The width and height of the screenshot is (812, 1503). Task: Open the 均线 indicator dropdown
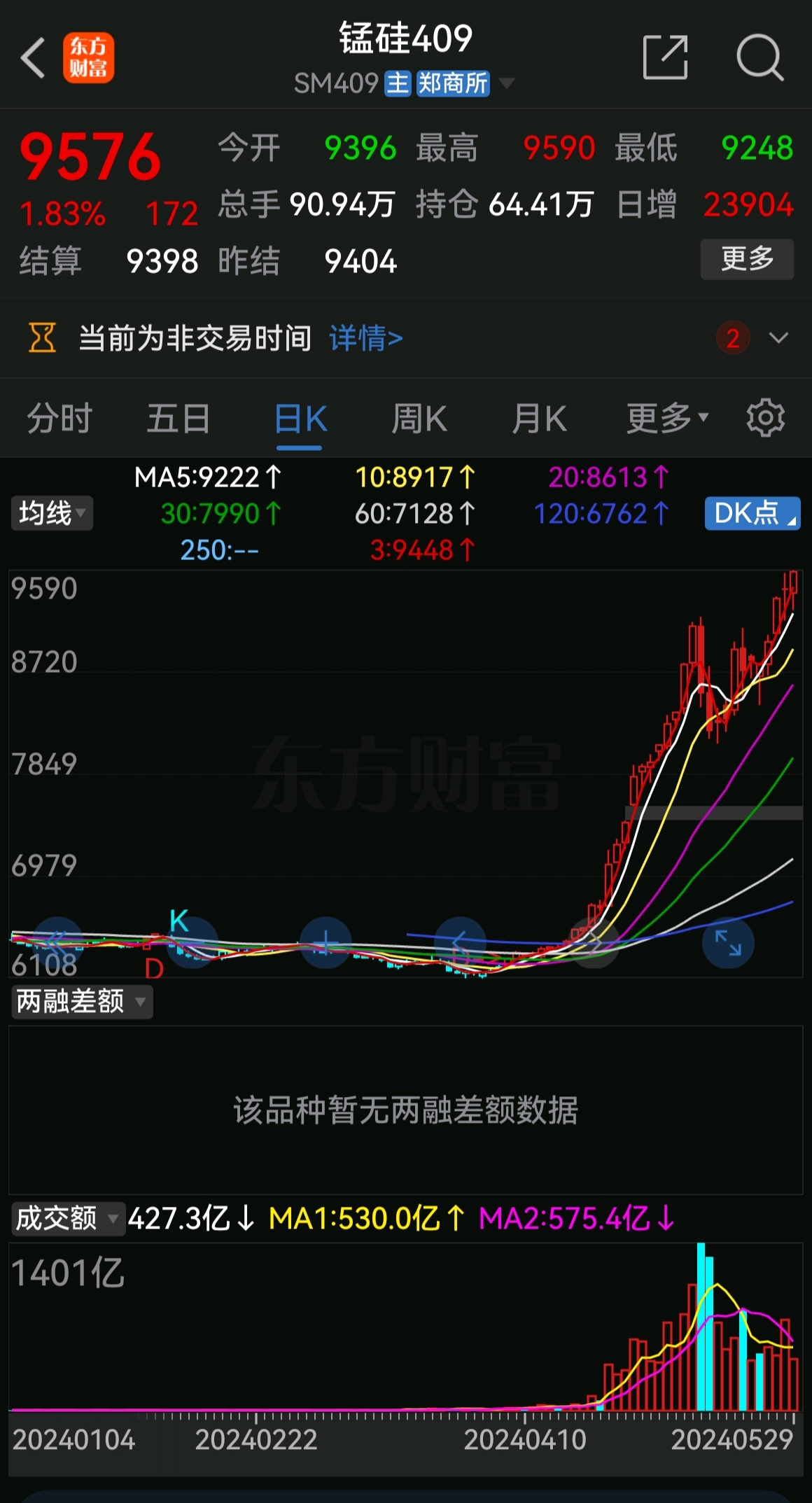coord(51,513)
